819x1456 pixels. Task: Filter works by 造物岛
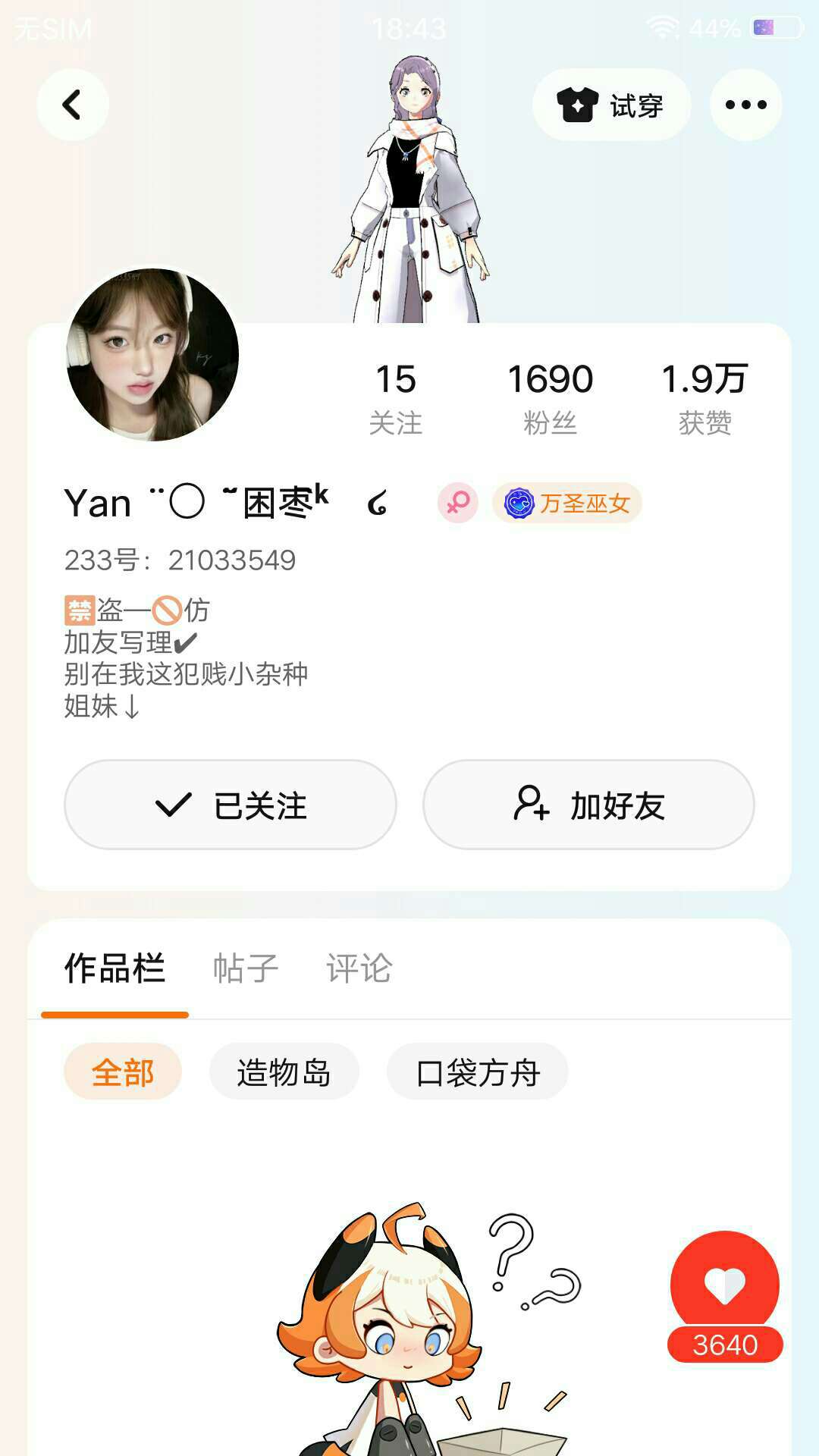tap(284, 1072)
